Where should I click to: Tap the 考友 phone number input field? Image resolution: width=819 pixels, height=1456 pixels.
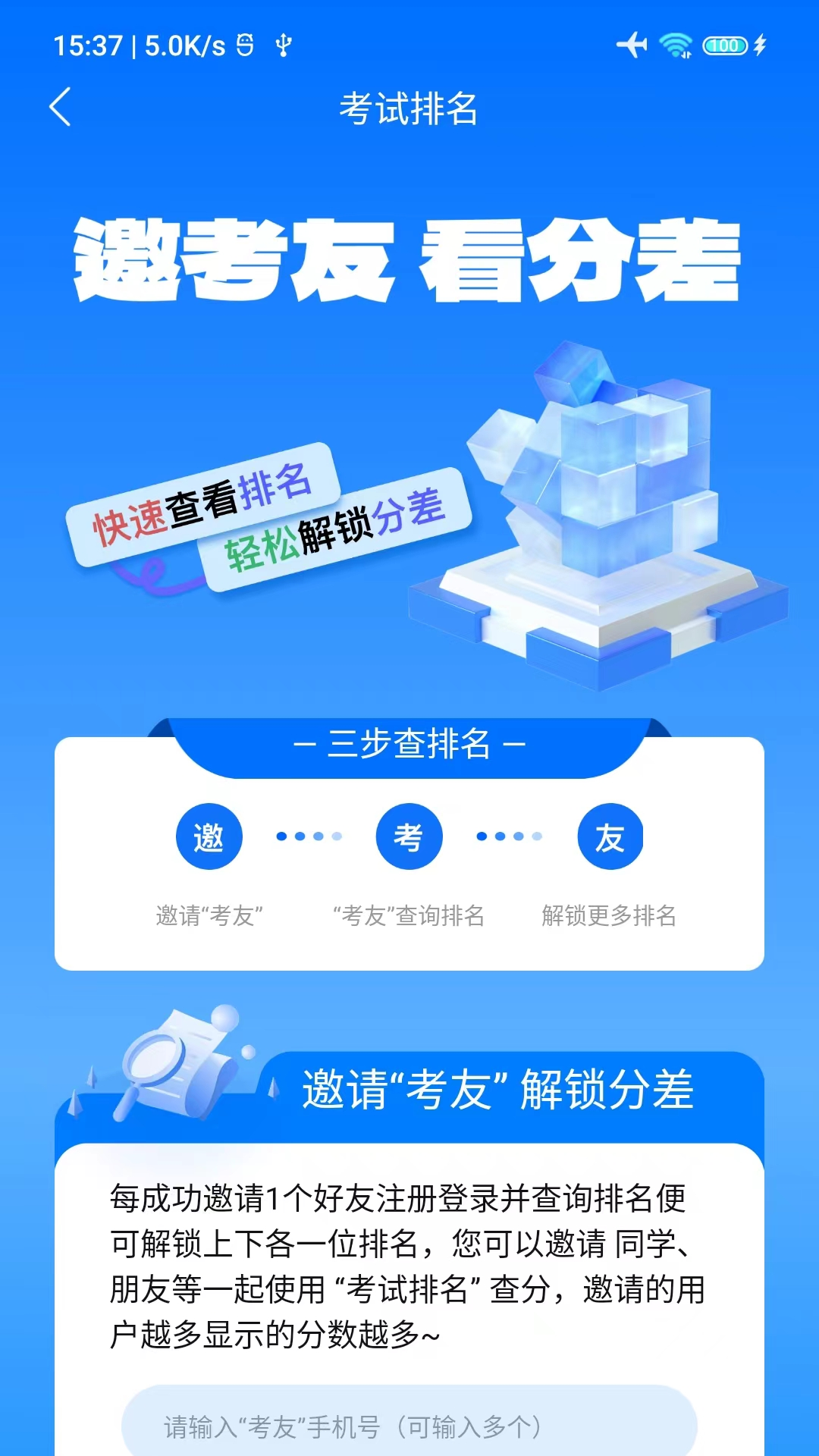coord(409,1426)
